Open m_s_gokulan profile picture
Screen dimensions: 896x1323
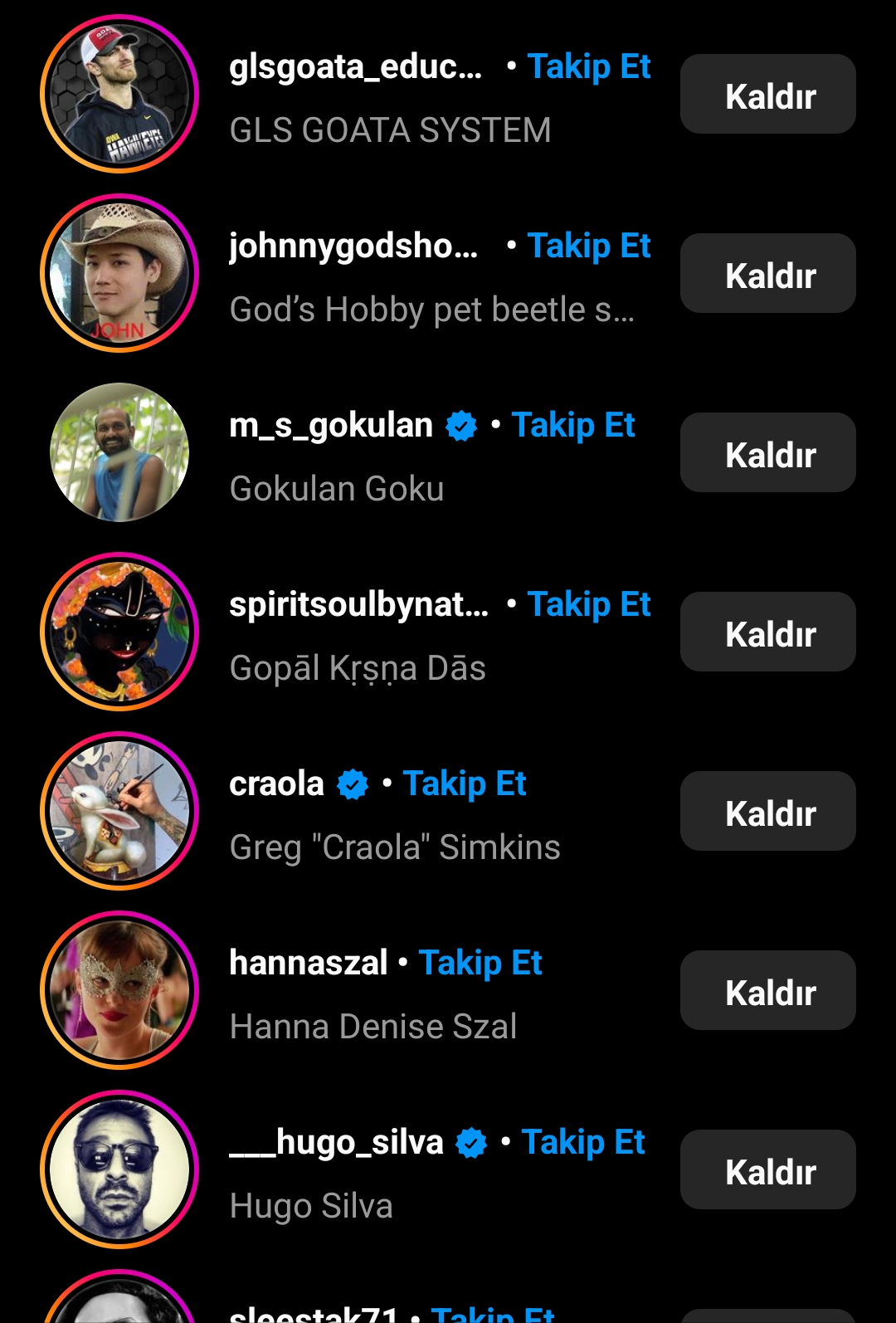[119, 452]
